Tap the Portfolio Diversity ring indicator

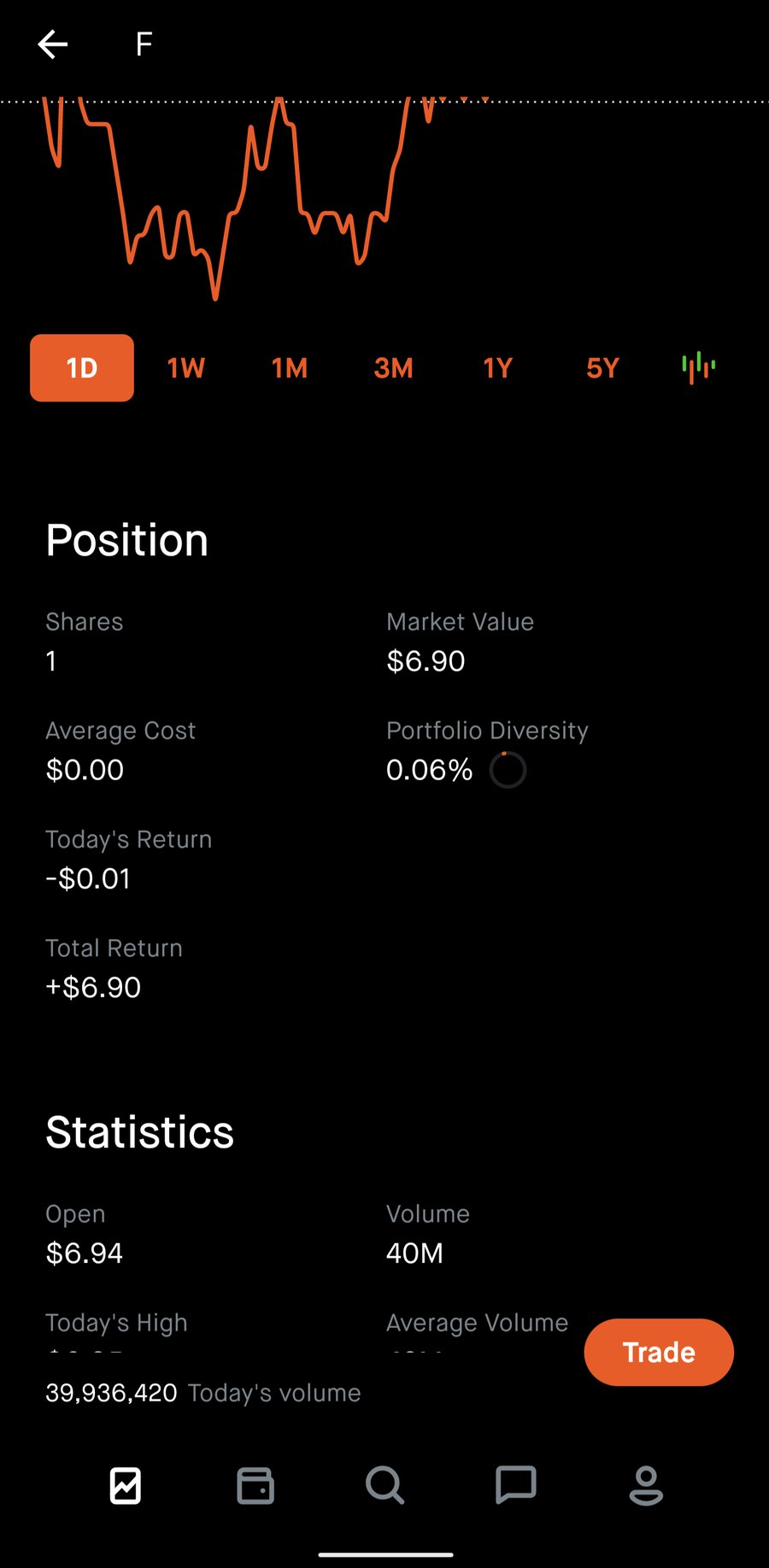click(x=508, y=770)
